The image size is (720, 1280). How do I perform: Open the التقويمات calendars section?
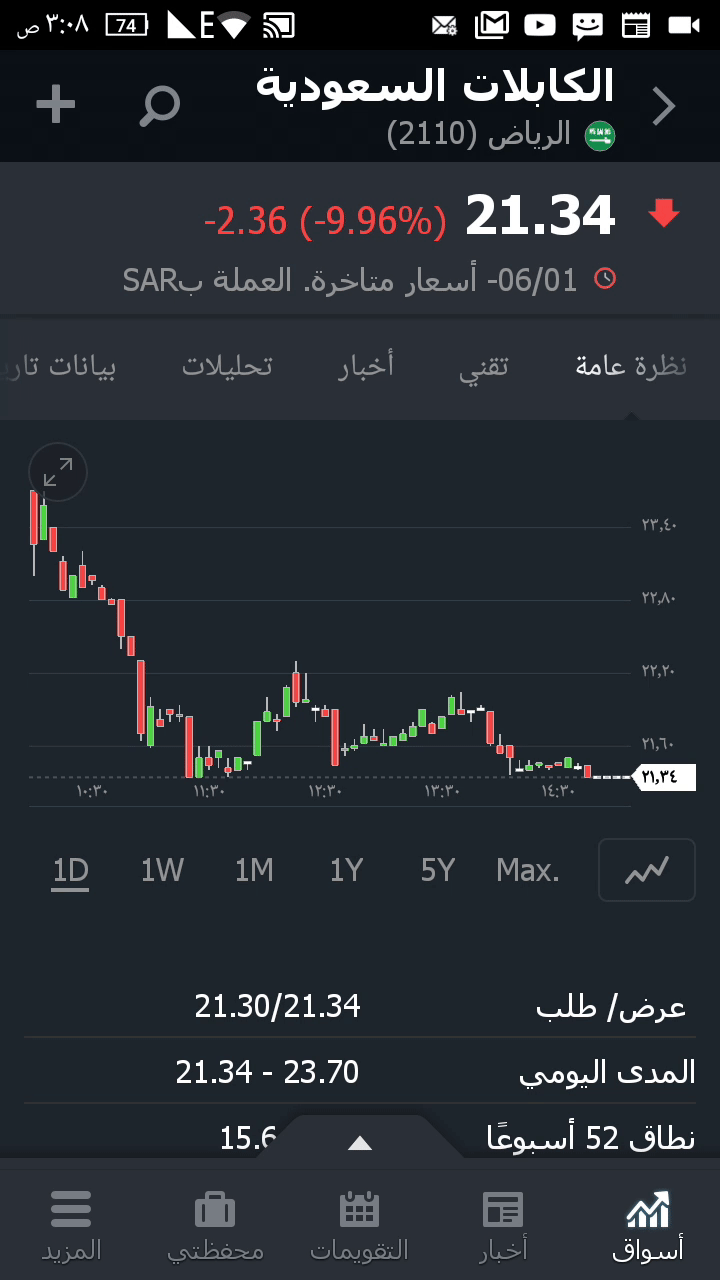pyautogui.click(x=359, y=1224)
